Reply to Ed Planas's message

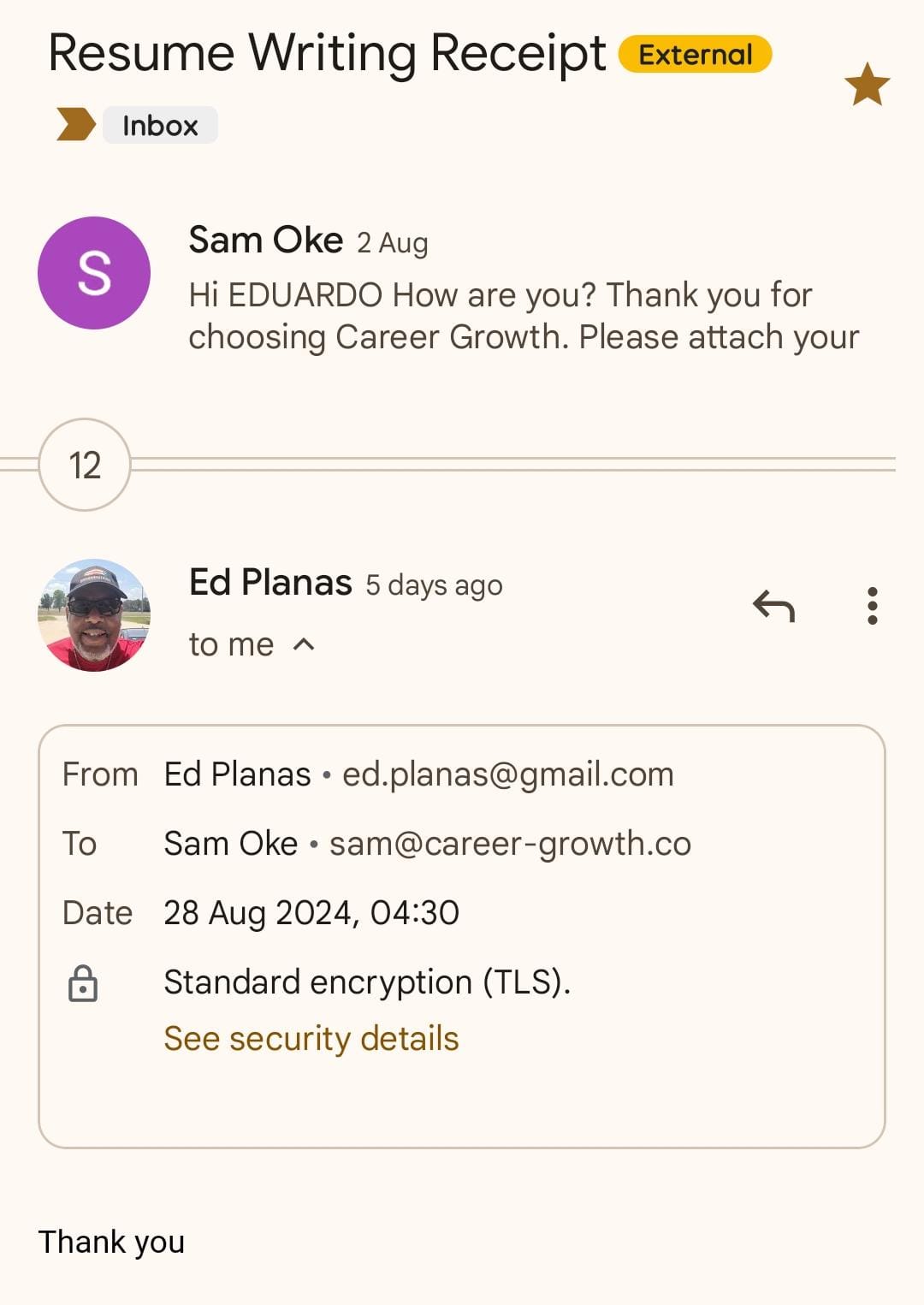[773, 607]
